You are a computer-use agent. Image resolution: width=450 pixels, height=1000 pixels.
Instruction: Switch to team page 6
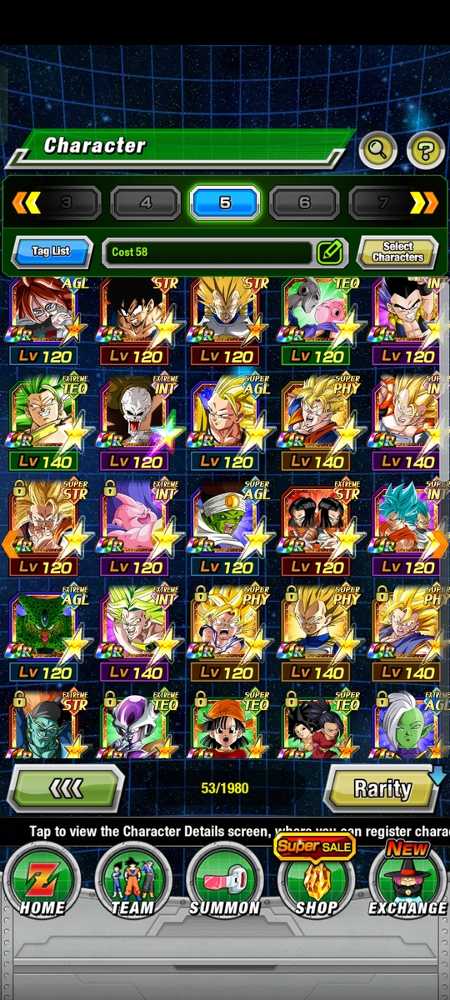(x=304, y=203)
